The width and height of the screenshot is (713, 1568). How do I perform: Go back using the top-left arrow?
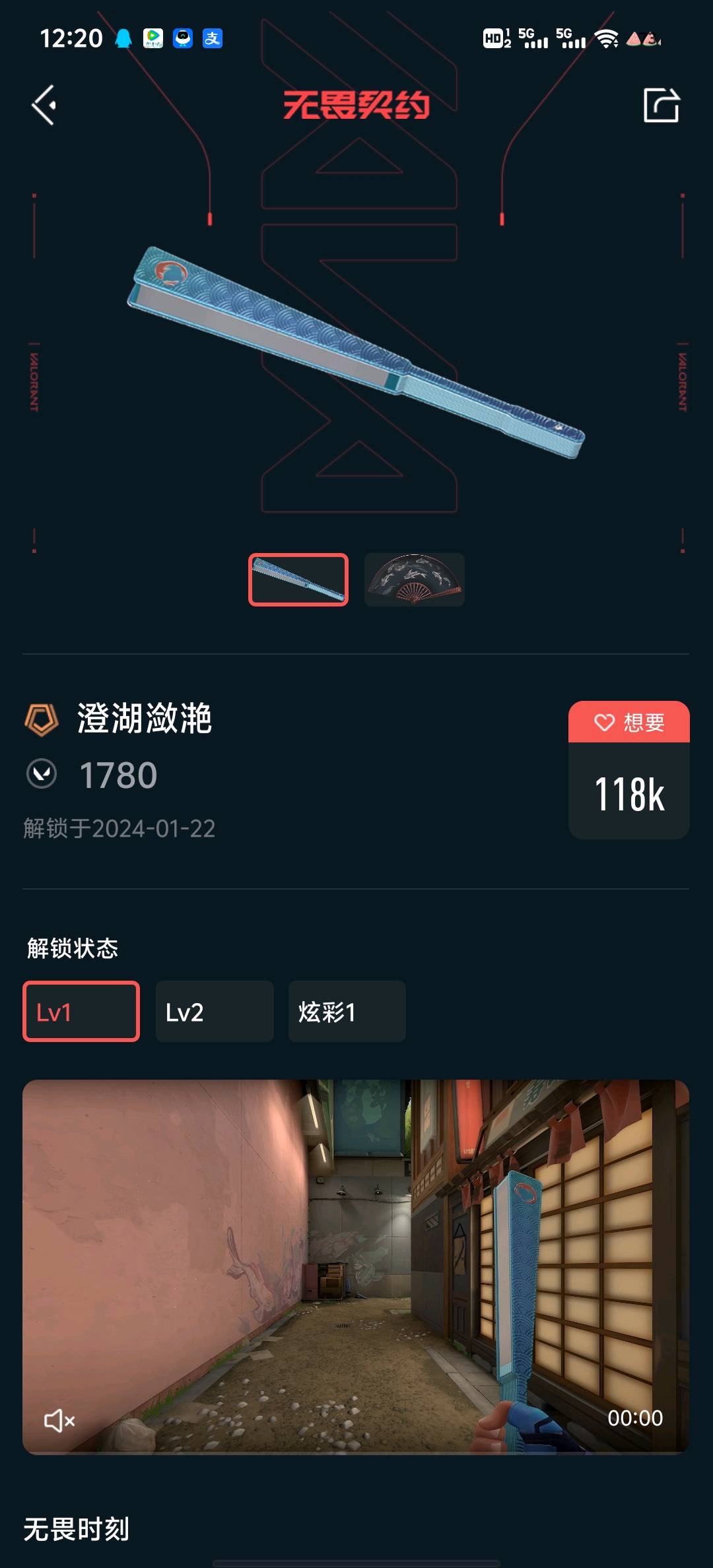pos(44,106)
